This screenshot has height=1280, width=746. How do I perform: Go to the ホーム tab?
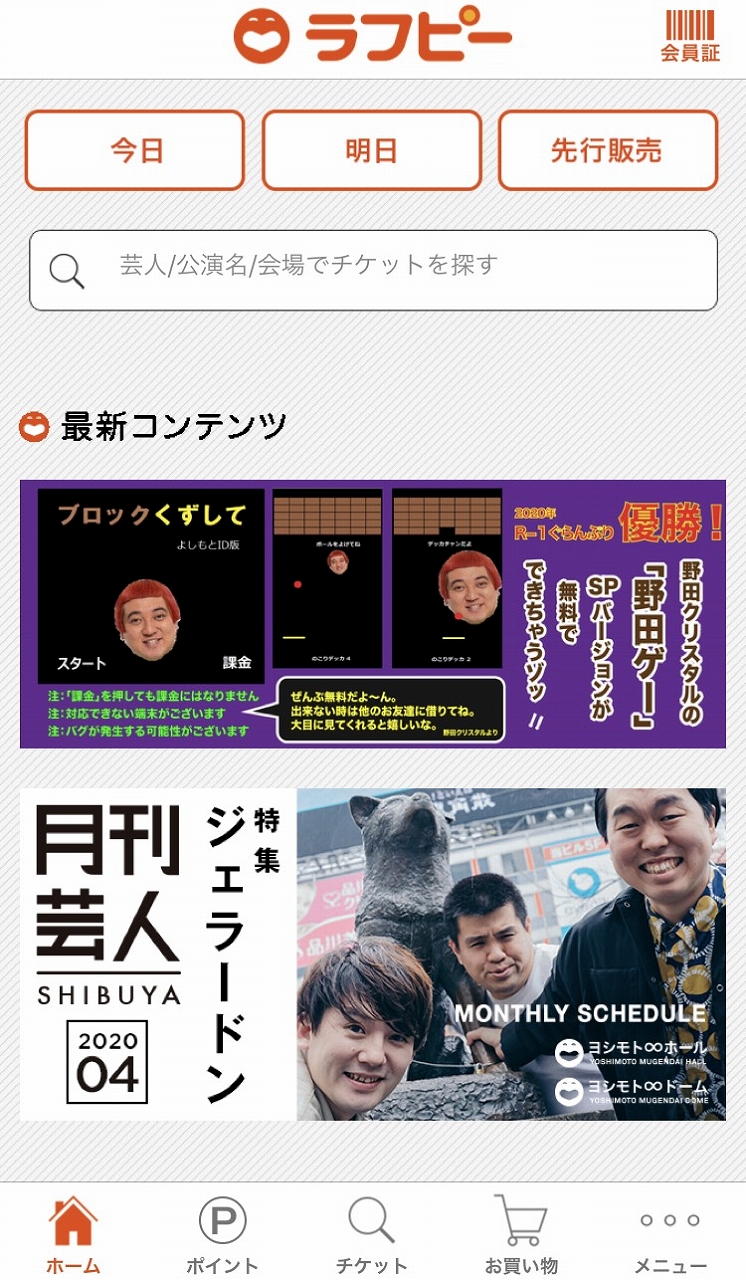tap(73, 1235)
